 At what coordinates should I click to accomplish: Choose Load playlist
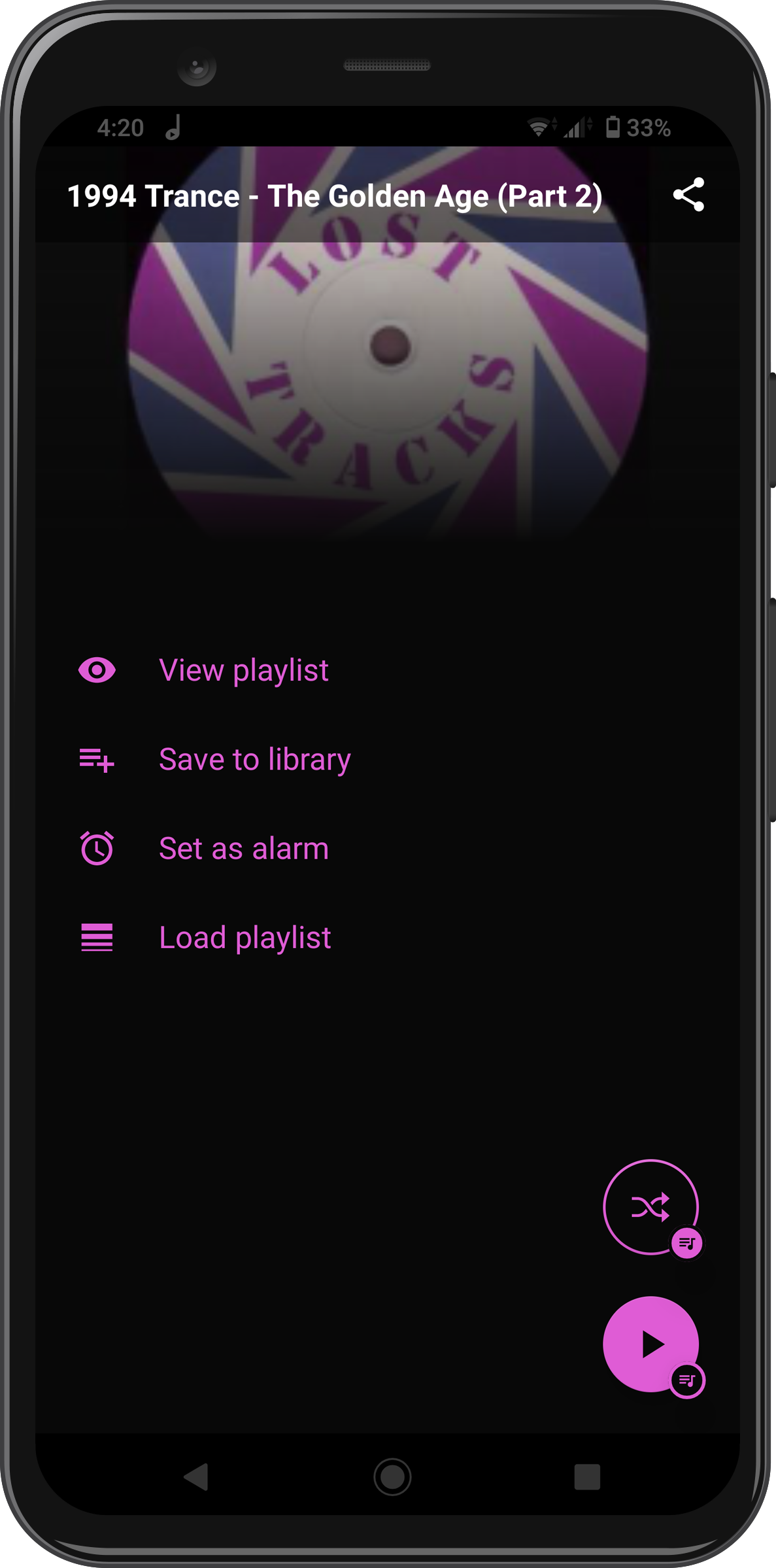point(245,937)
